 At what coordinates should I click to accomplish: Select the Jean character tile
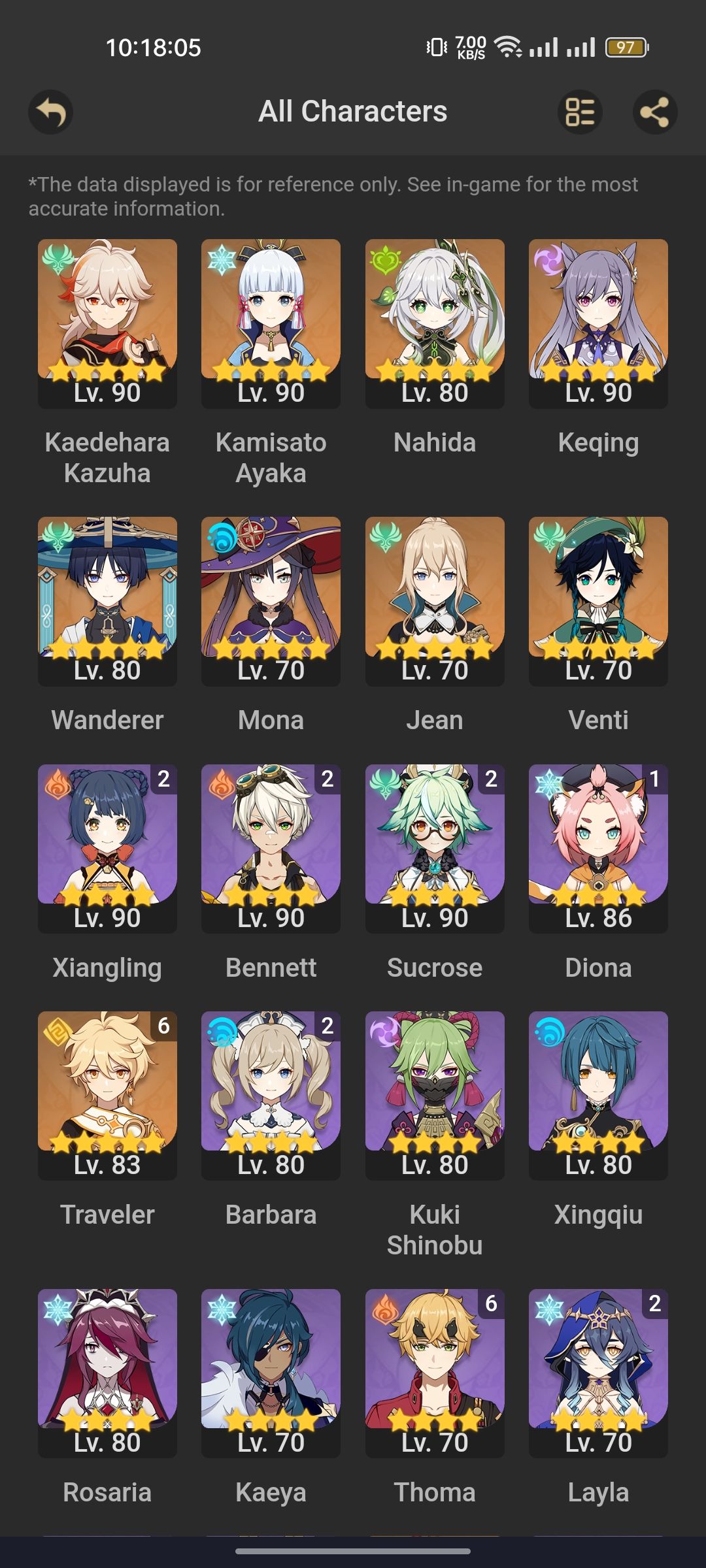(x=435, y=601)
